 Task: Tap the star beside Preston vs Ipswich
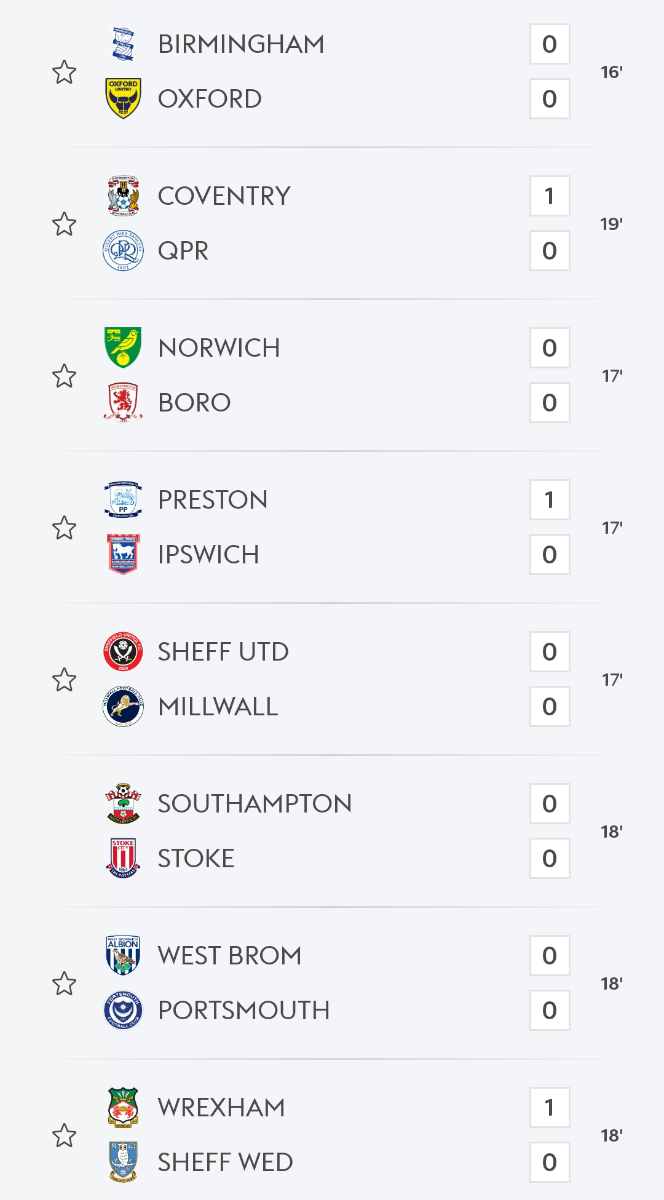click(64, 528)
